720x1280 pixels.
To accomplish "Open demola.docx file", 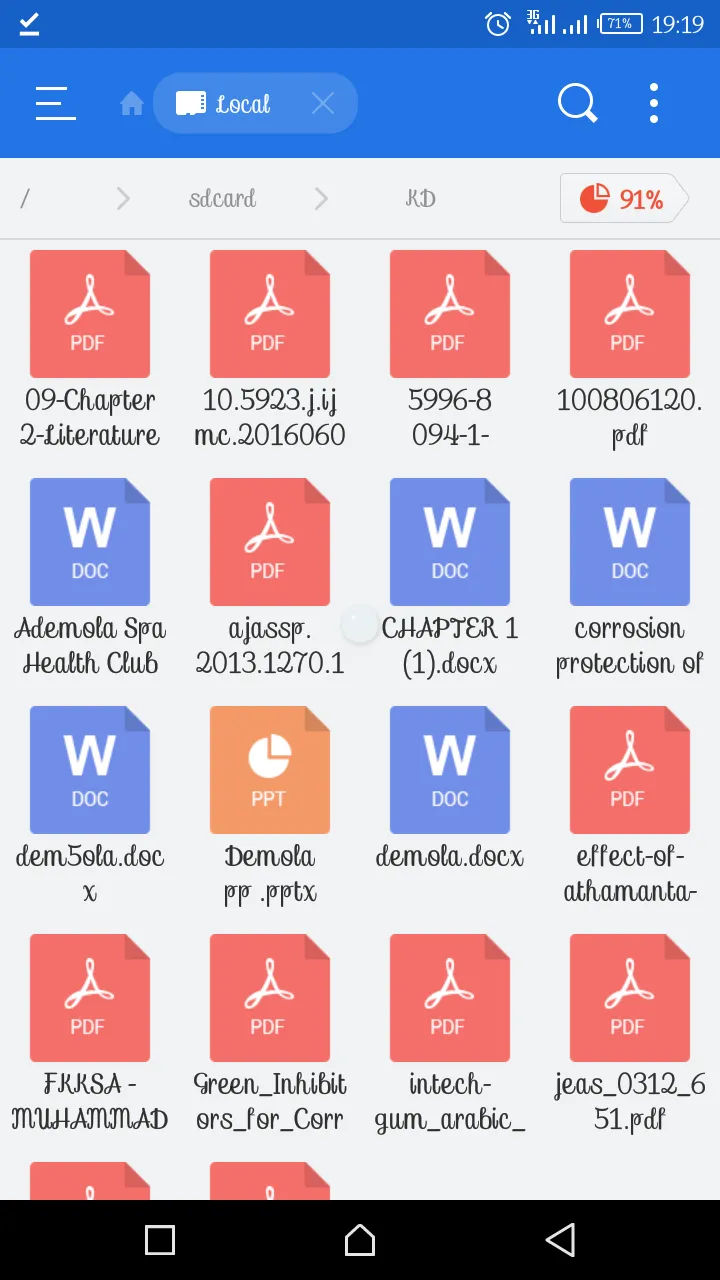I will [x=450, y=790].
